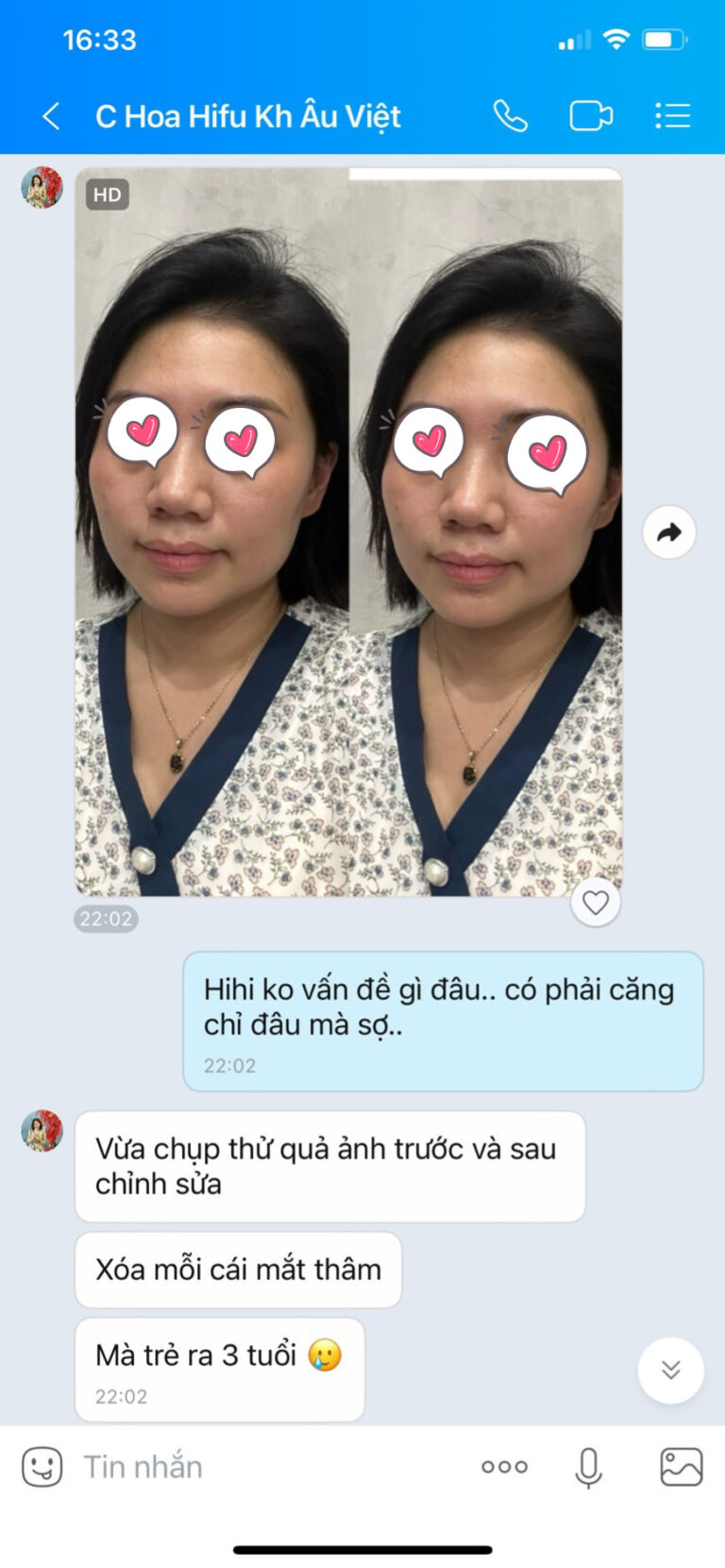Attach a picture from the gallery
This screenshot has height=1568, width=725.
point(681,1467)
